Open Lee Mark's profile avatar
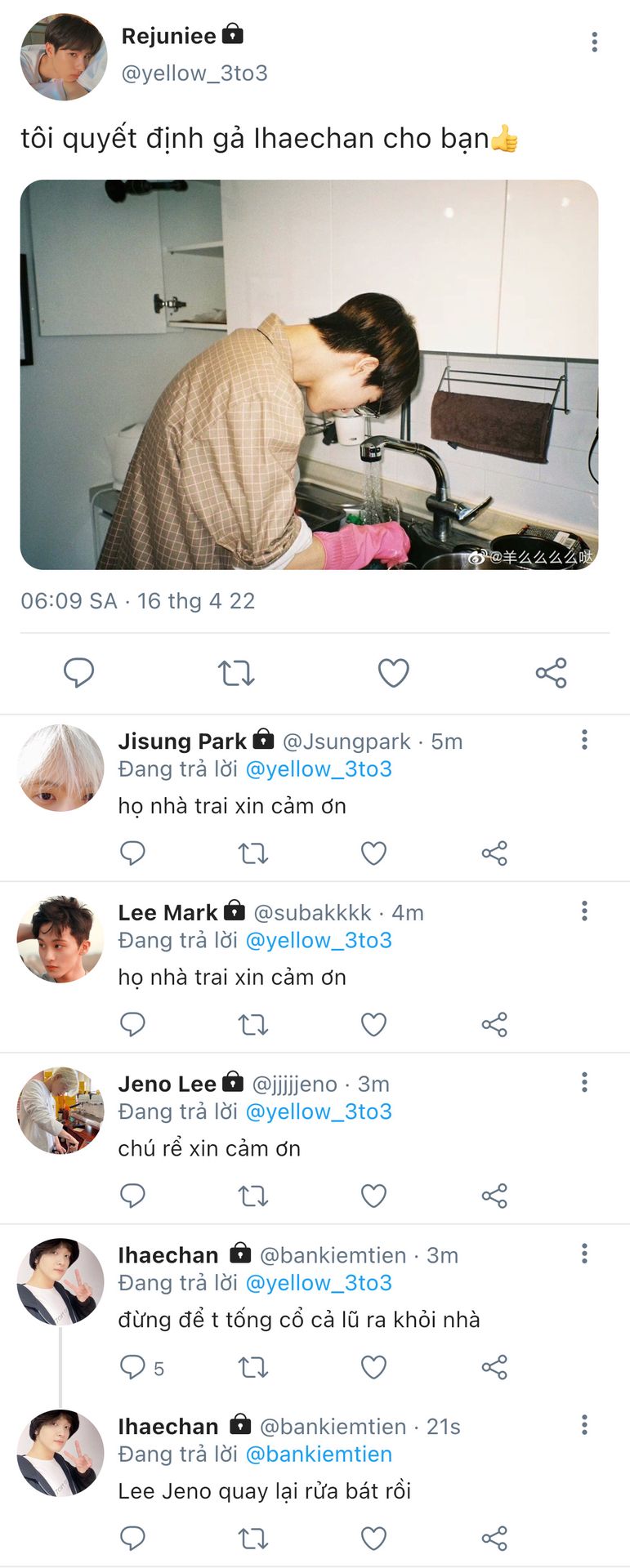630x1568 pixels. [60, 939]
